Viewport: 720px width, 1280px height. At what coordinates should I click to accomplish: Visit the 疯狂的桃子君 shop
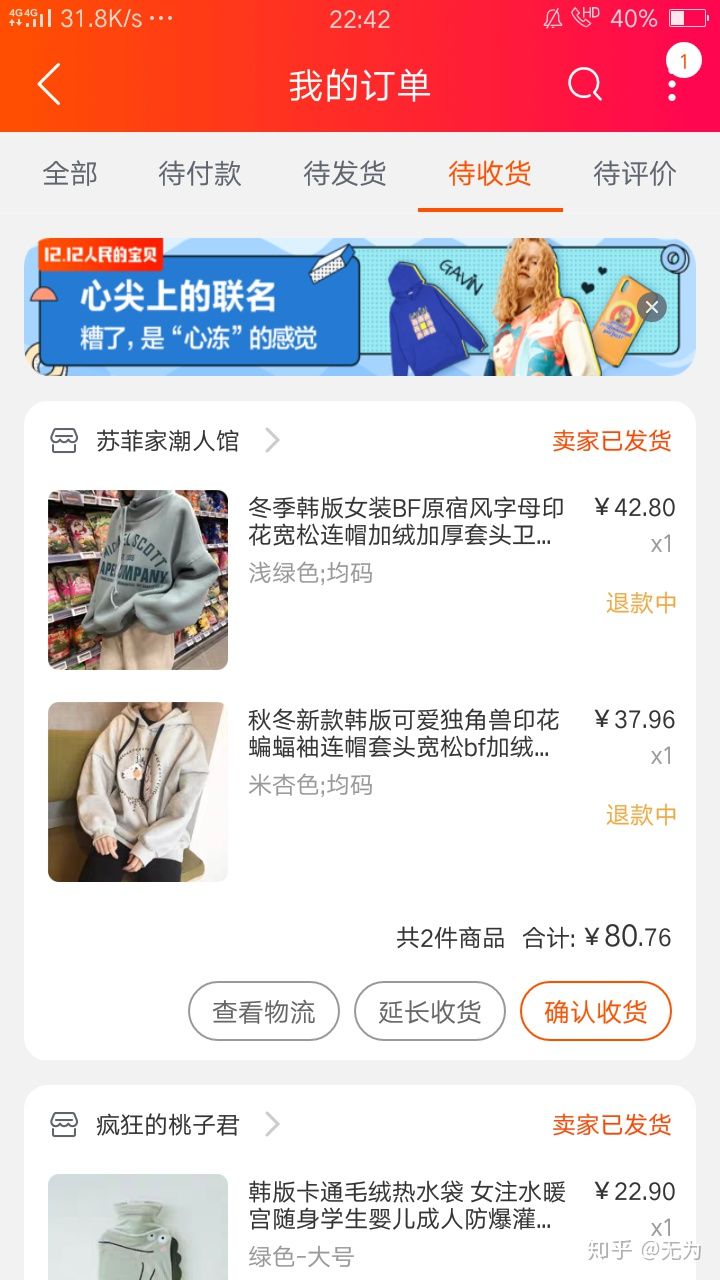click(167, 1125)
